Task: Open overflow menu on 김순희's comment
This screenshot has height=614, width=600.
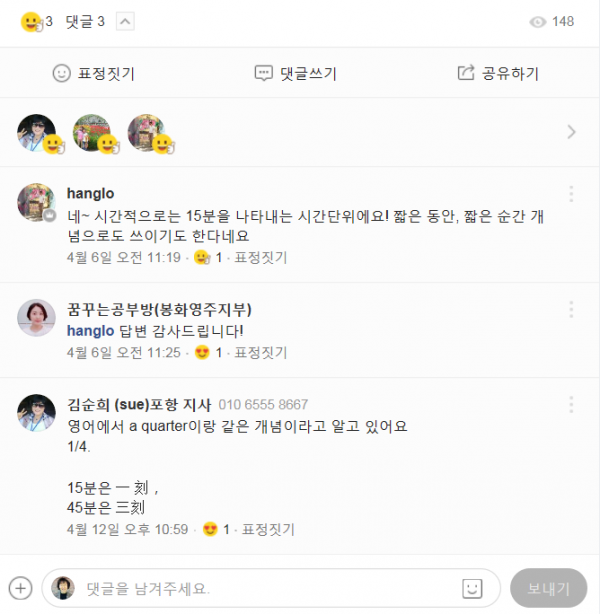Action: (x=571, y=404)
